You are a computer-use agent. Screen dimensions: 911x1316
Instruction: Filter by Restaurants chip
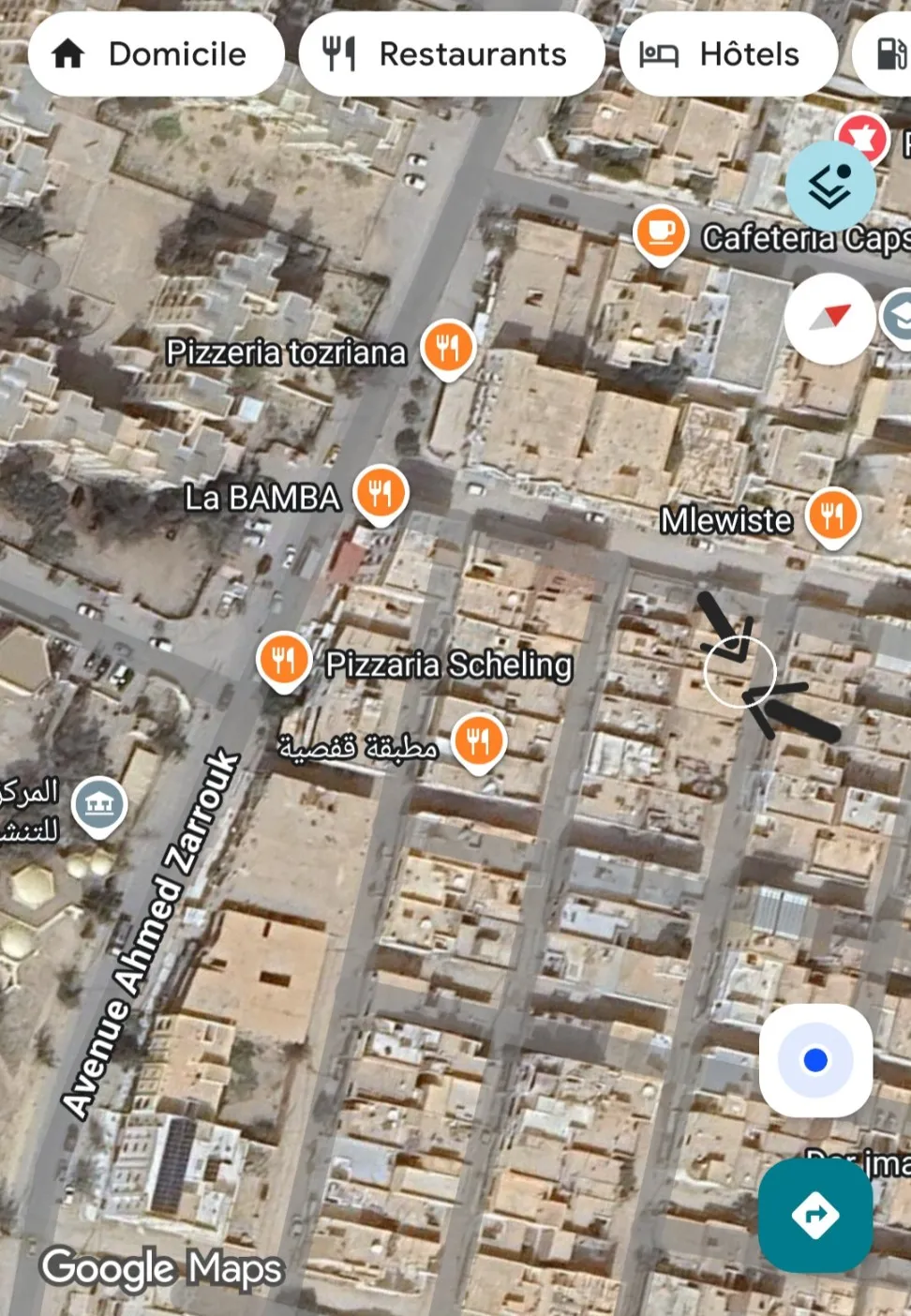pos(451,54)
